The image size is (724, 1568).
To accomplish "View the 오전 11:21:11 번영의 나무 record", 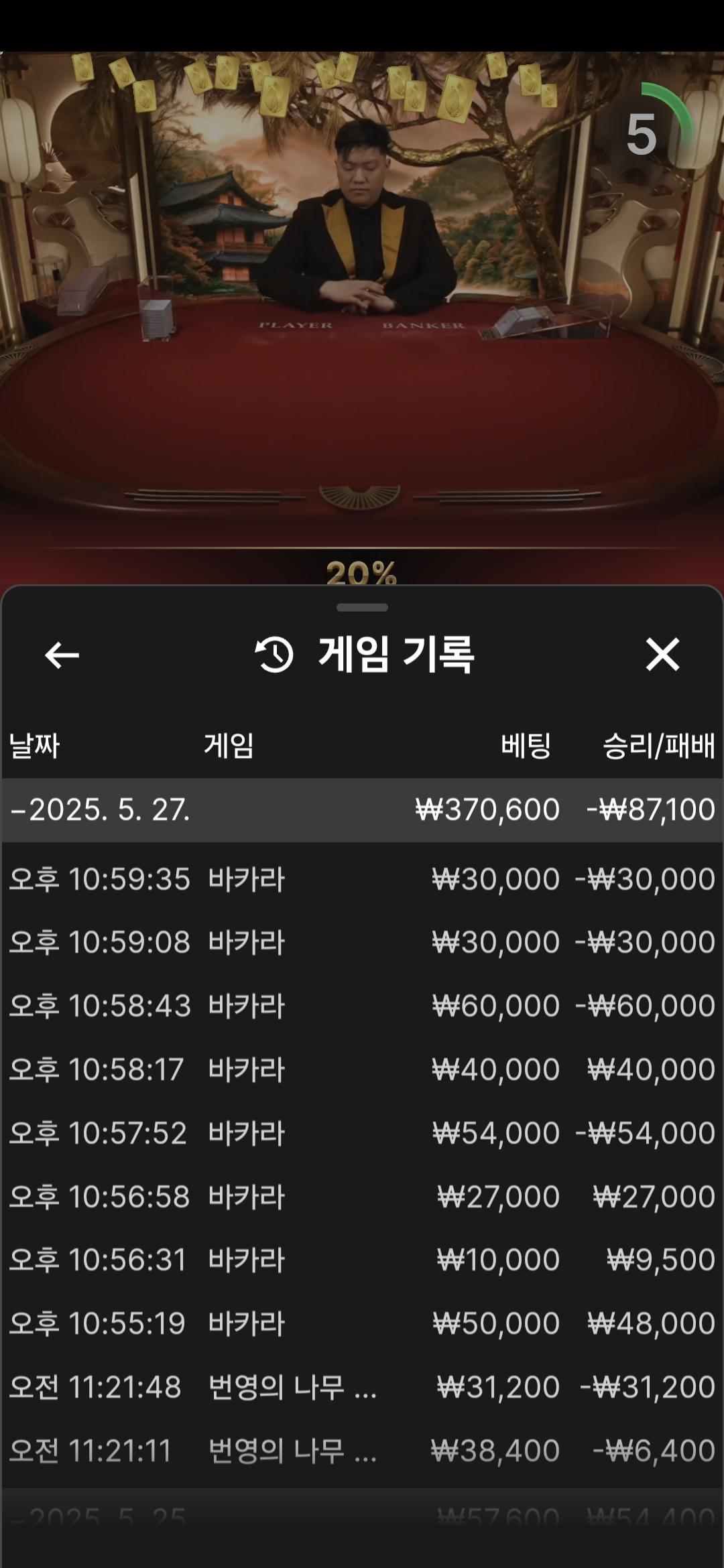I will pyautogui.click(x=362, y=1451).
